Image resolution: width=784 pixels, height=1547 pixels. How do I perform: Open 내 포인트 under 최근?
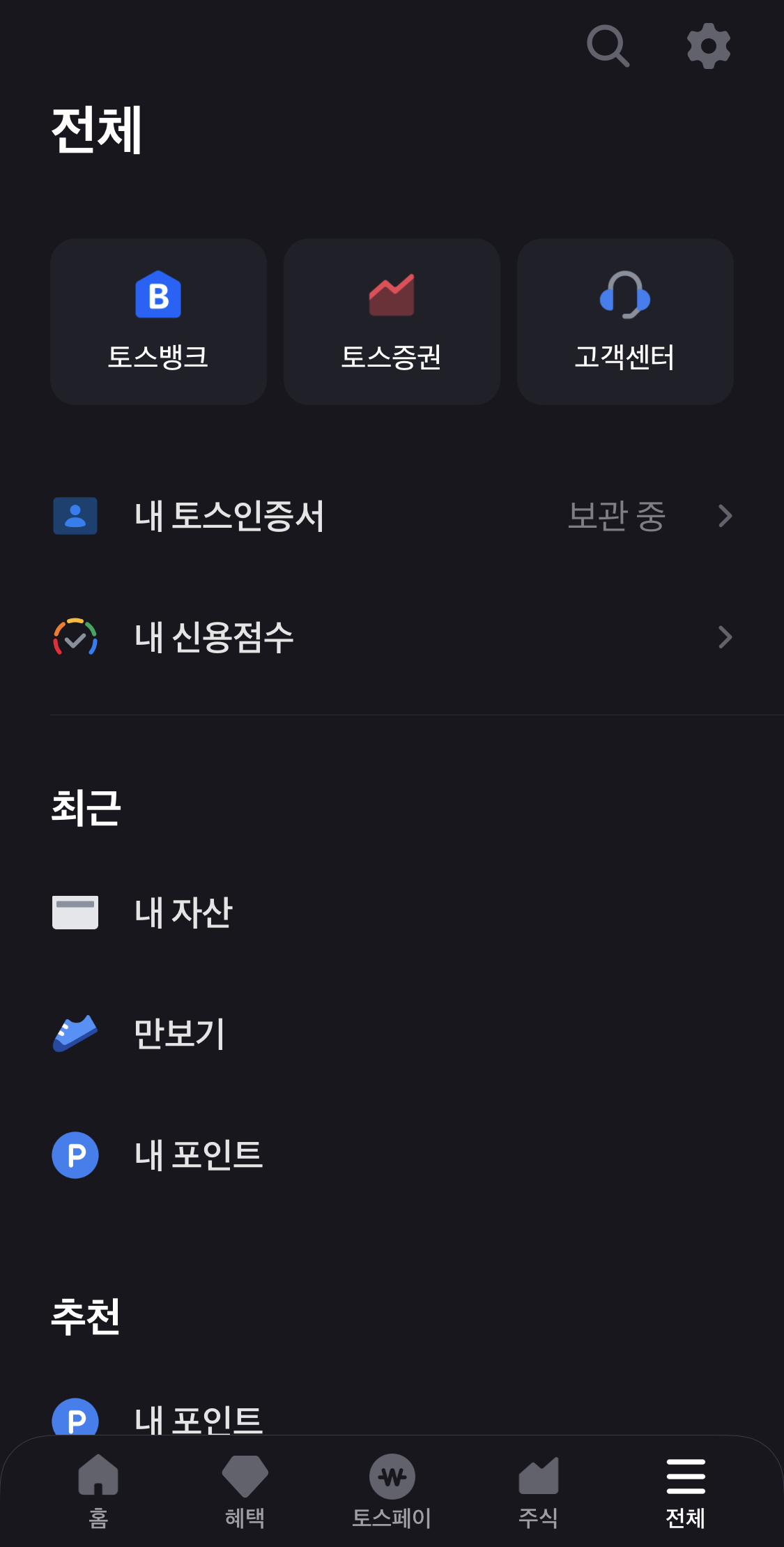392,1155
